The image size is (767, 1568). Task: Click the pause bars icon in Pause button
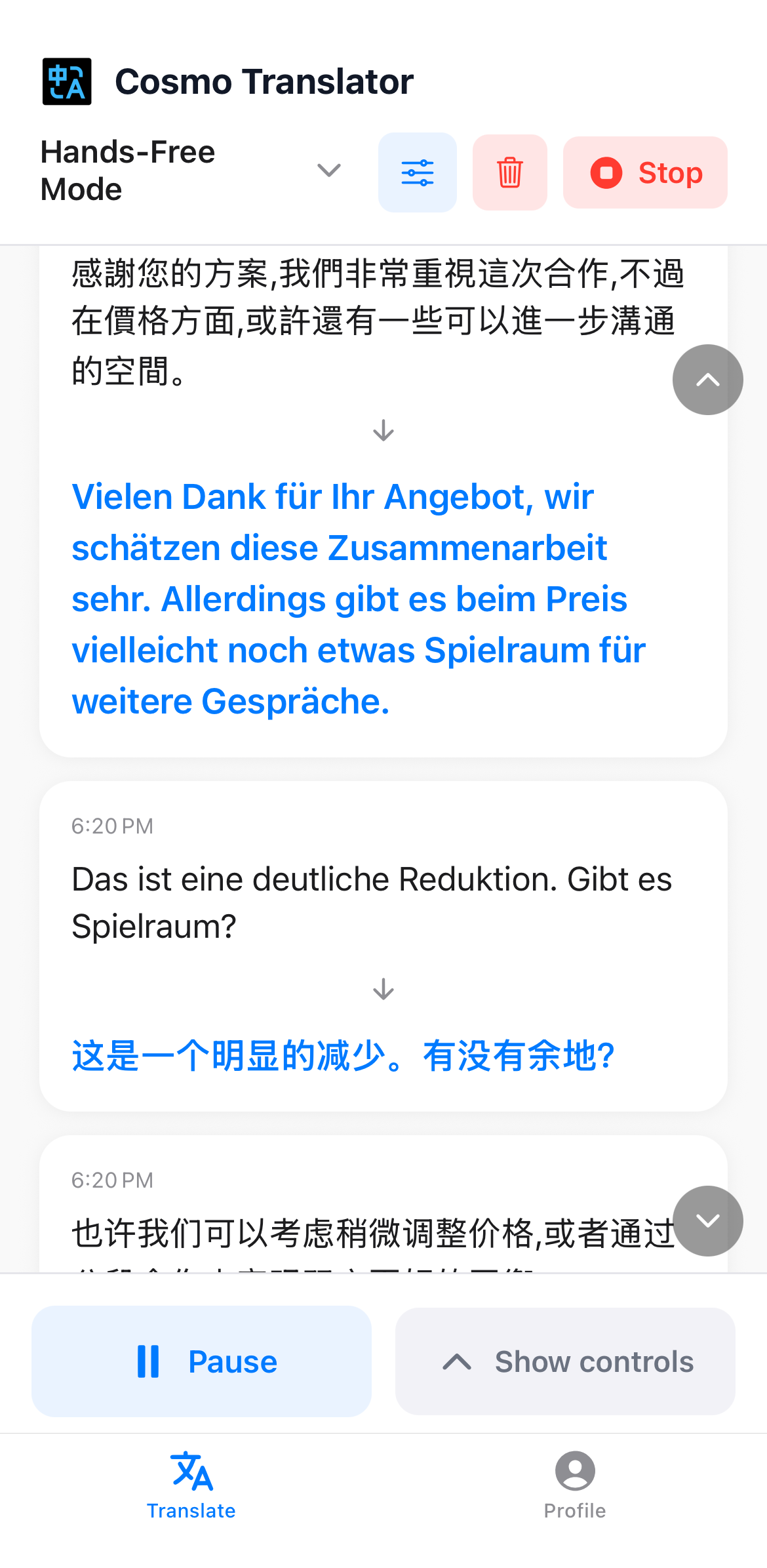(148, 1361)
